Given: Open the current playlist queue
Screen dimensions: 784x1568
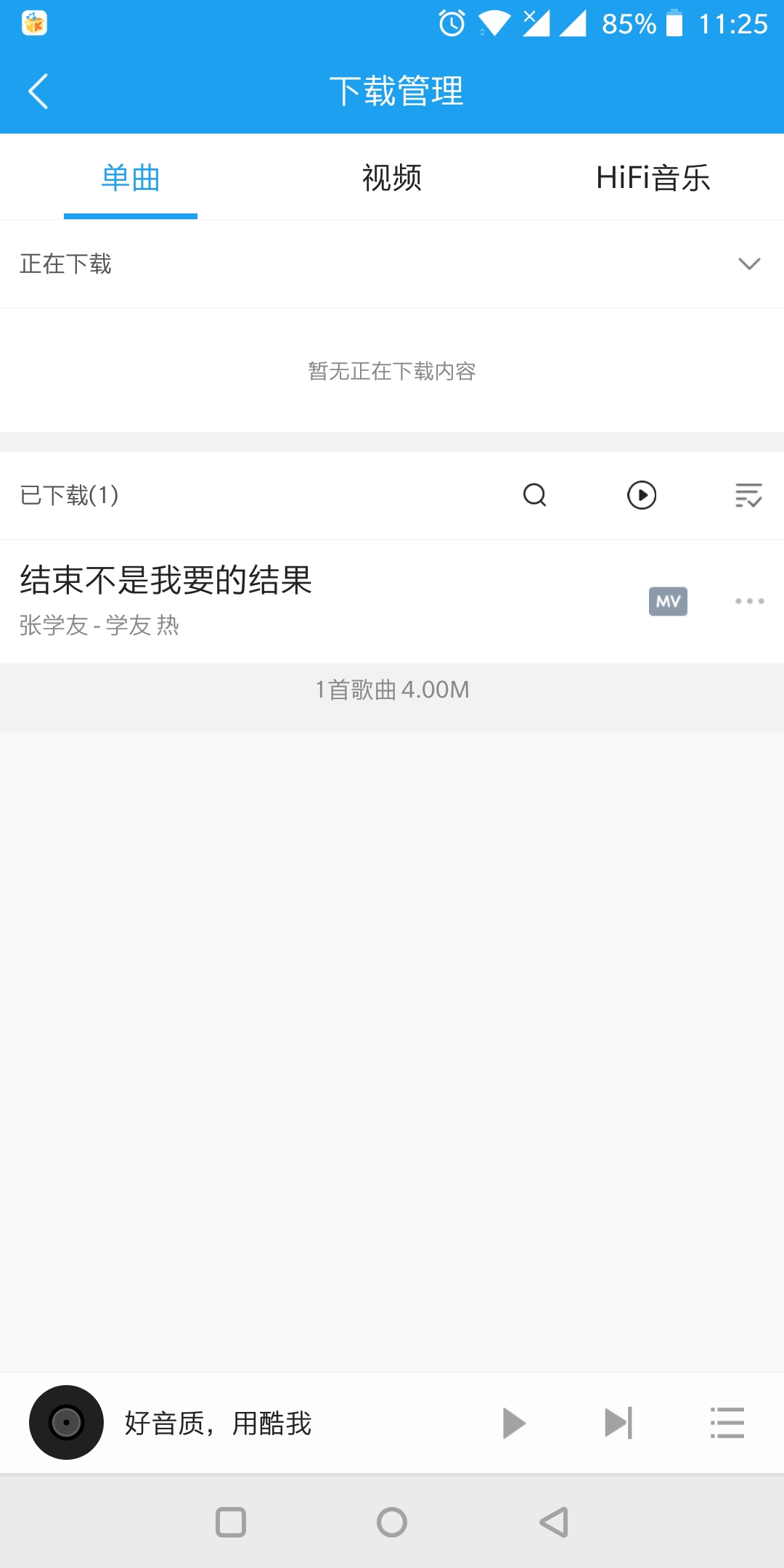Looking at the screenshot, I should [727, 1422].
